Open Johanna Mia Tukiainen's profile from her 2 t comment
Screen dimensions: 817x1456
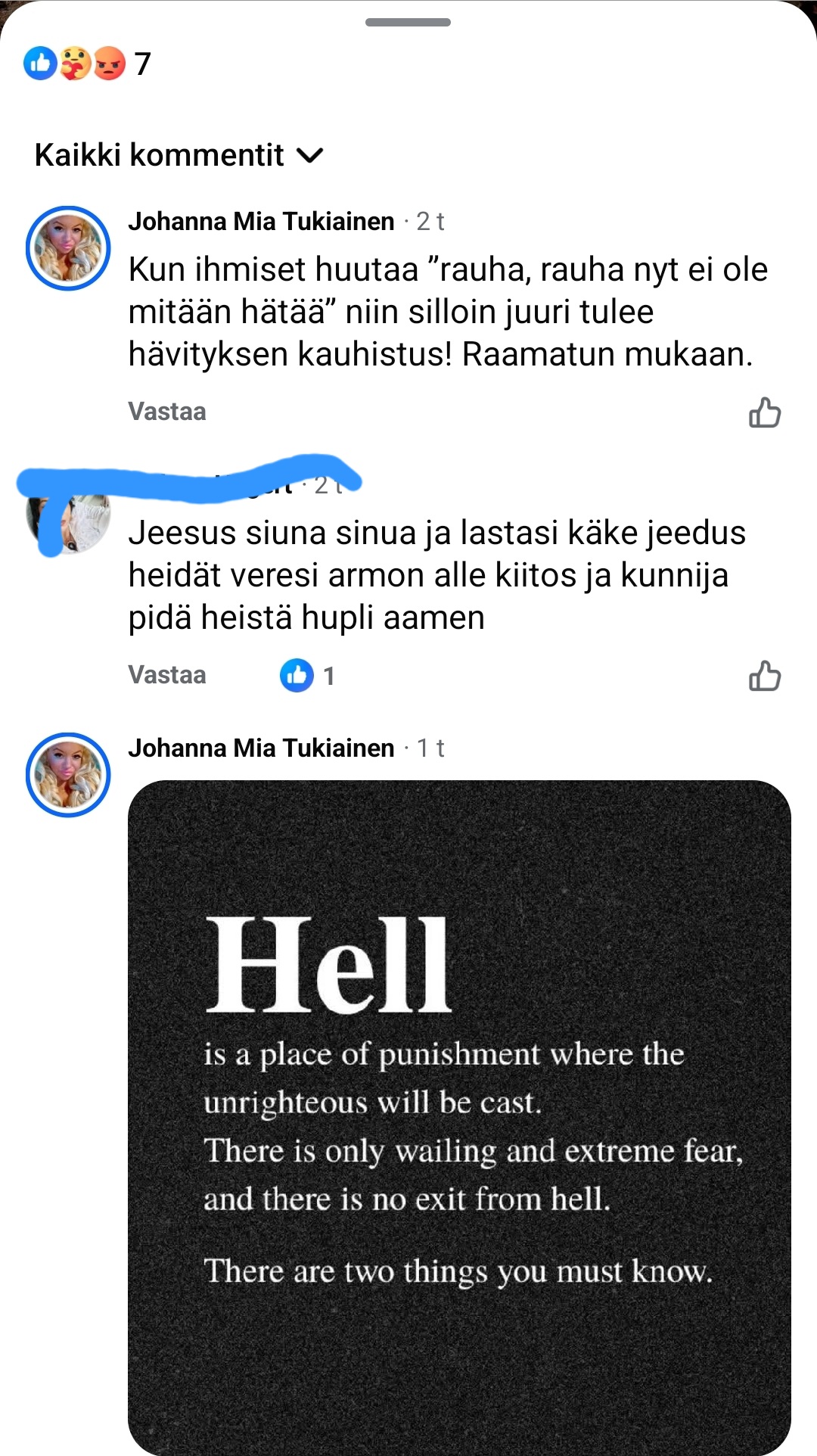[261, 222]
